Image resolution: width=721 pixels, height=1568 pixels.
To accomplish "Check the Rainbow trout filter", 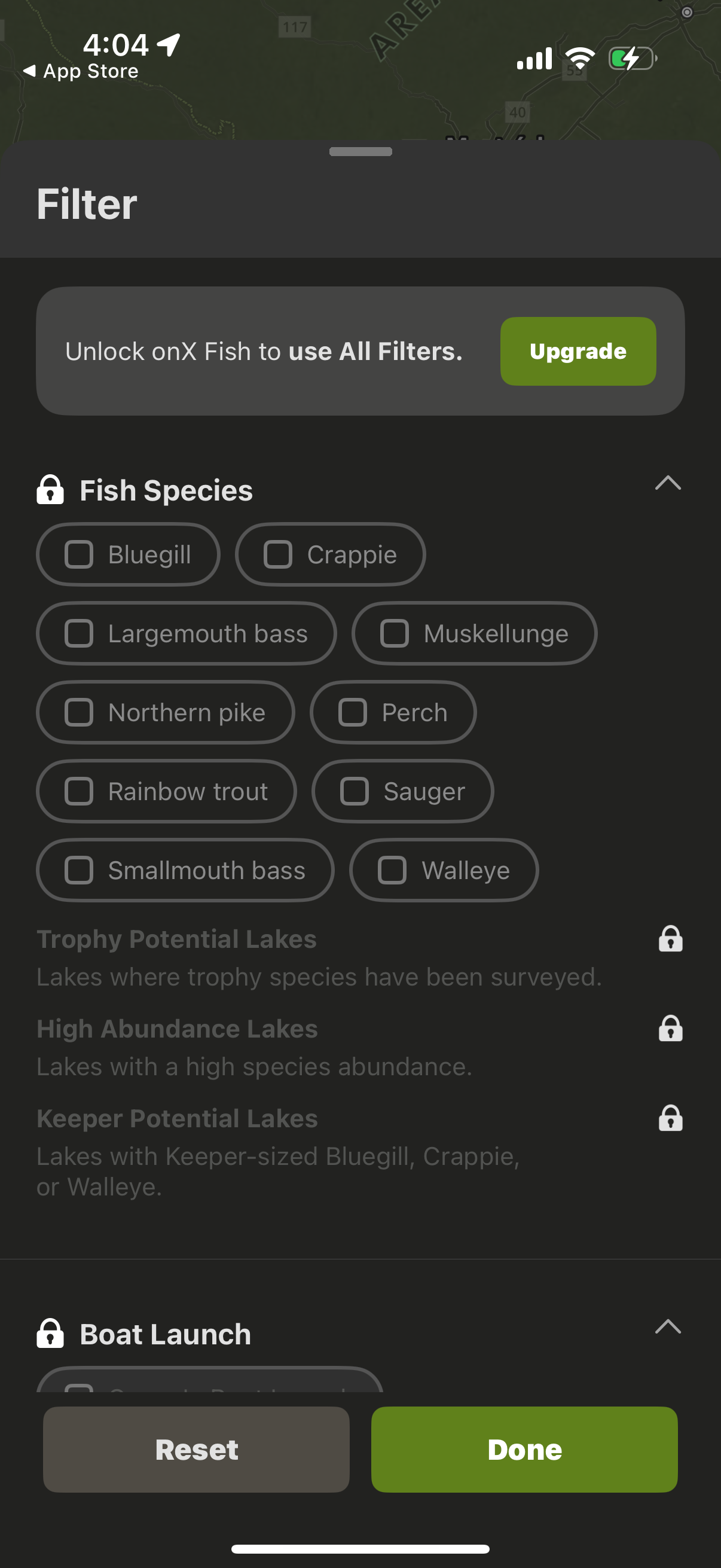I will click(x=79, y=791).
